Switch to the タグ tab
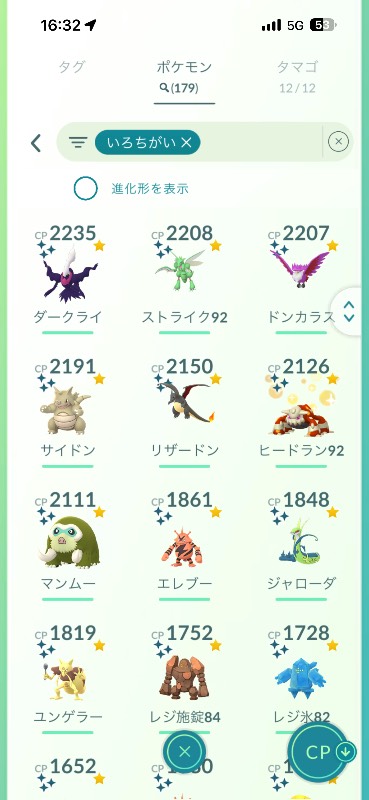The image size is (369, 800). [72, 67]
